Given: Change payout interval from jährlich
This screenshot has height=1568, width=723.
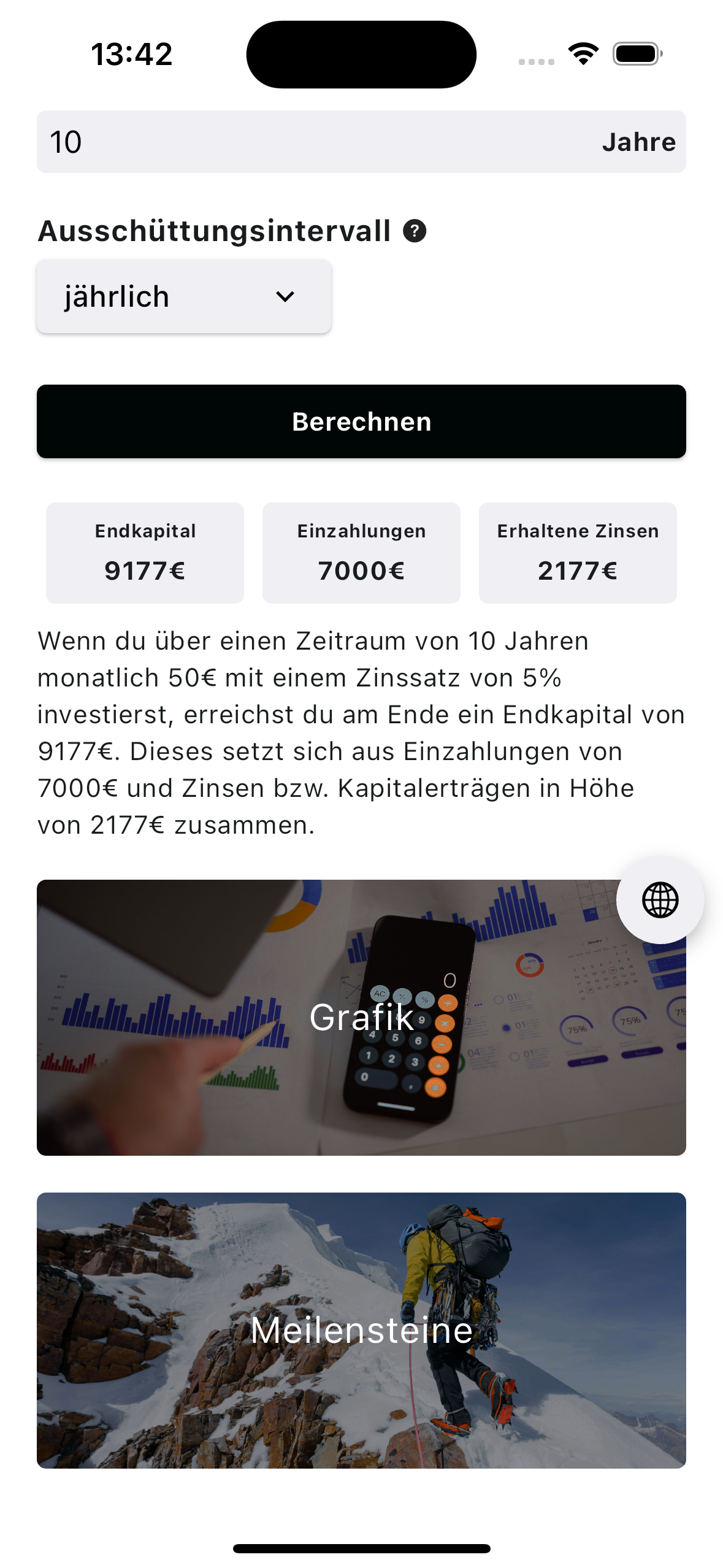Looking at the screenshot, I should click(183, 296).
